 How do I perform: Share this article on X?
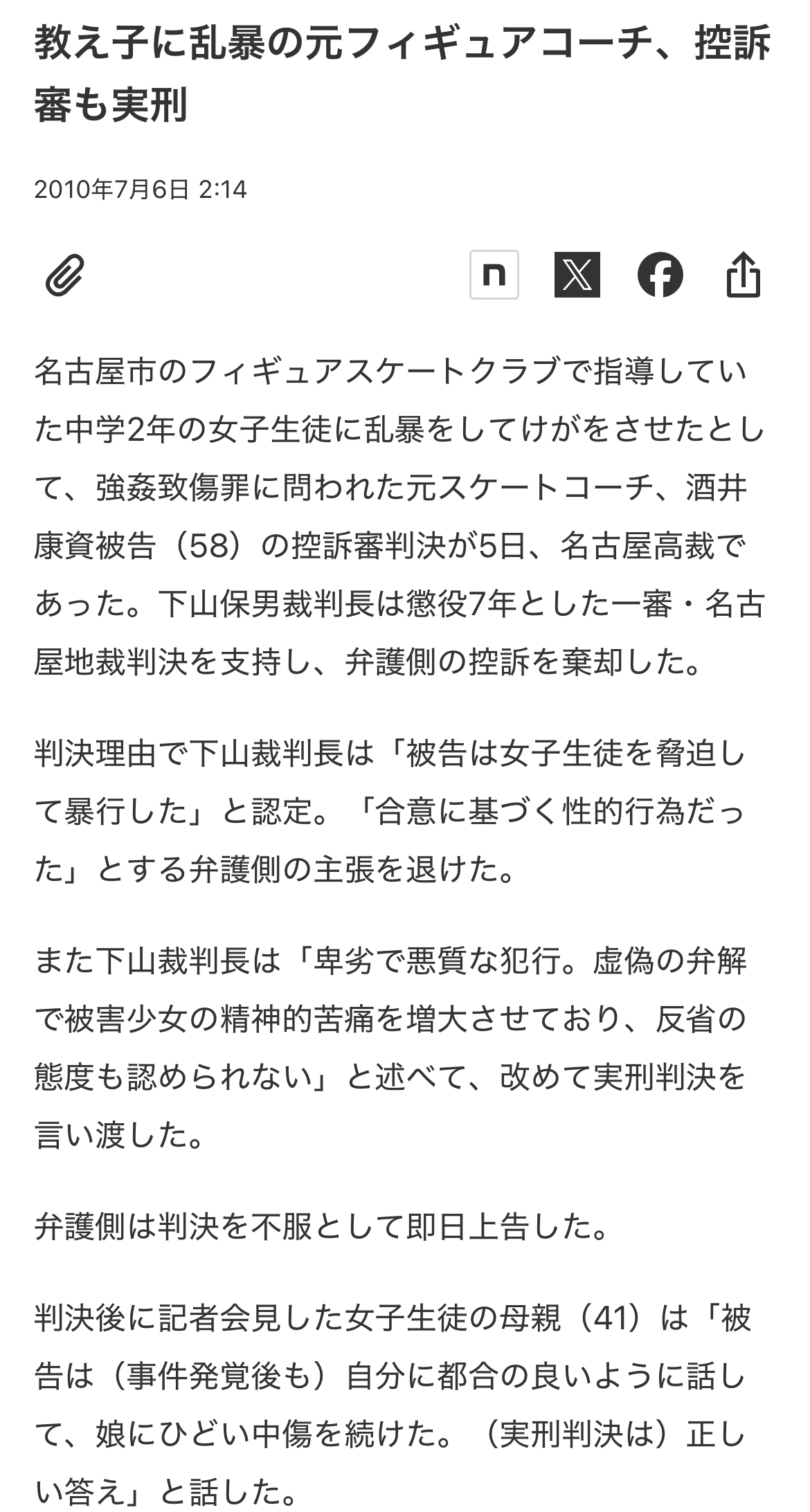point(577,275)
